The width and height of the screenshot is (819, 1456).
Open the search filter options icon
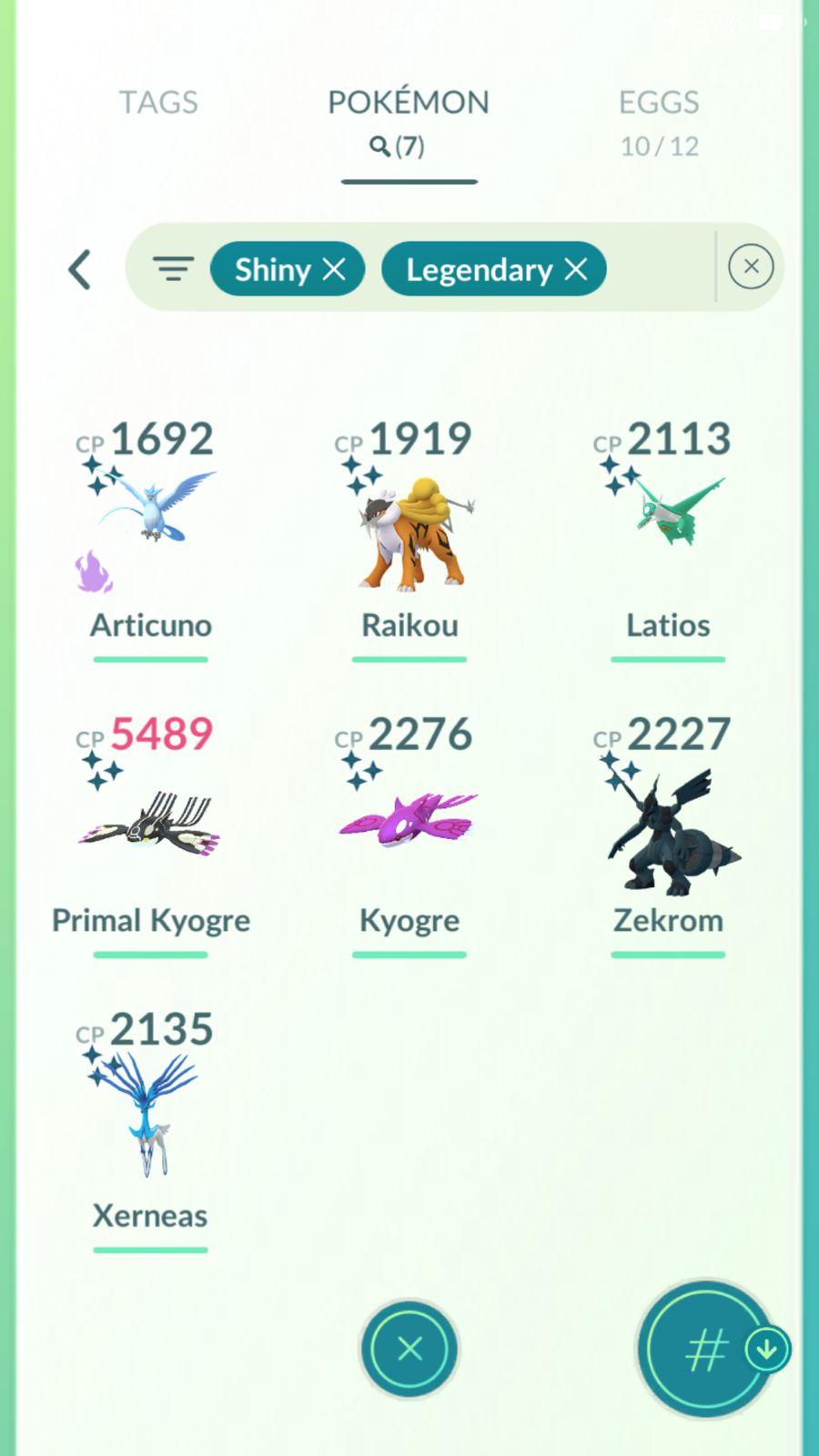pos(173,269)
